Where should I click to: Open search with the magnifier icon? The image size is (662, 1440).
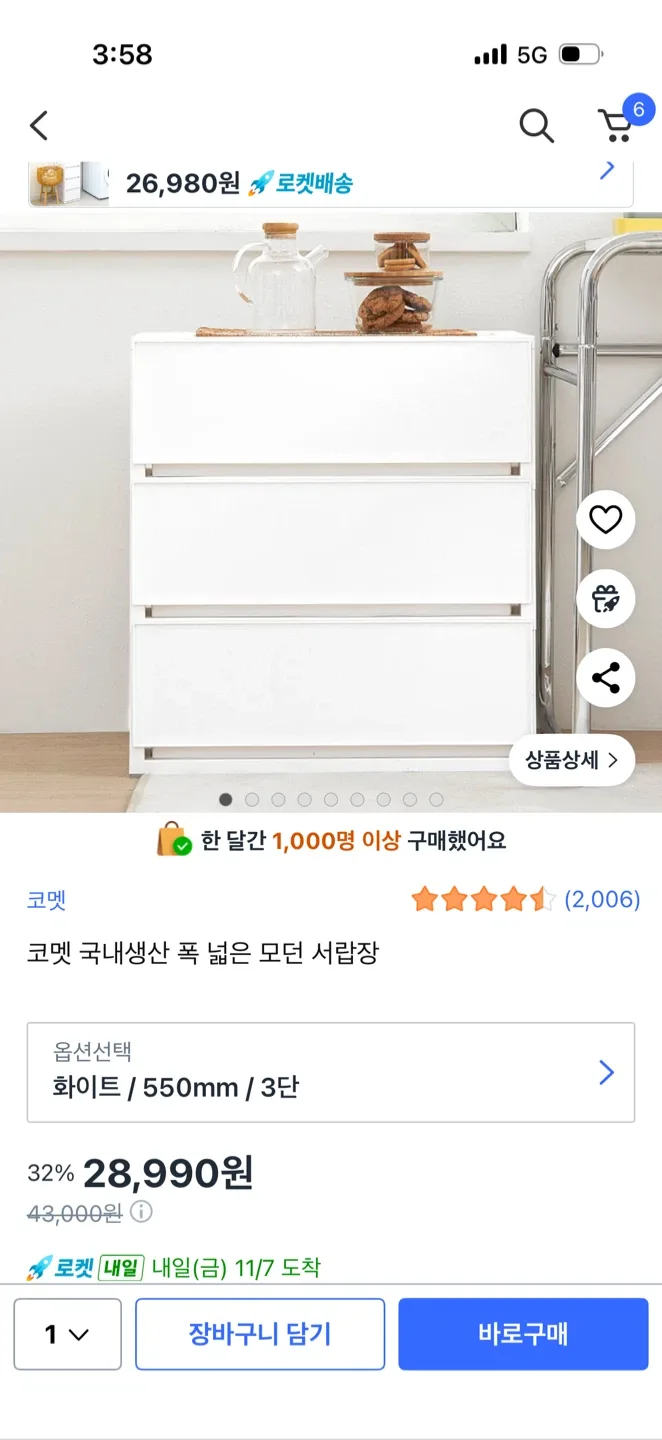coord(536,126)
